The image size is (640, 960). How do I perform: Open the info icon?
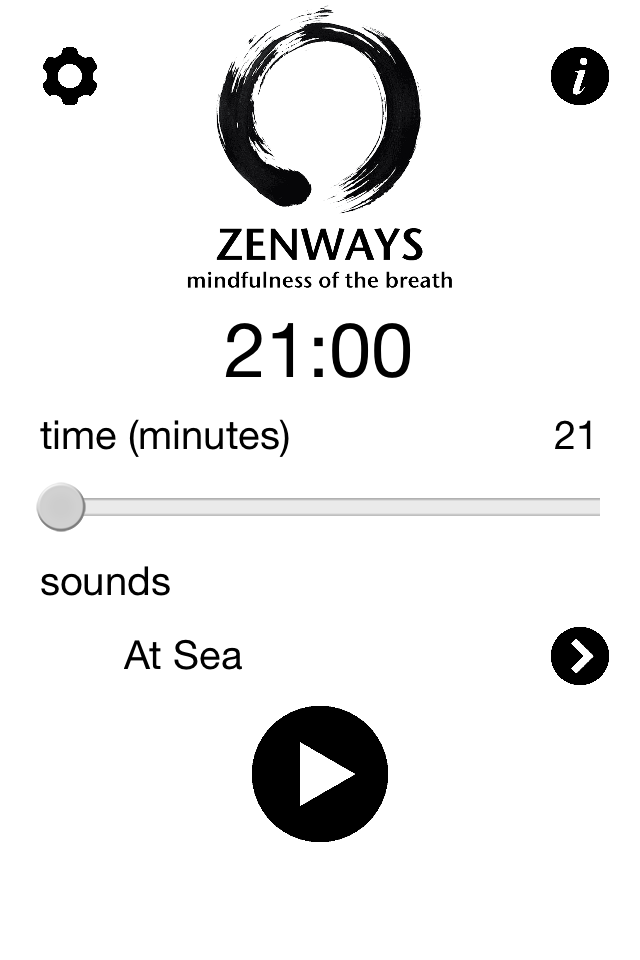point(580,76)
